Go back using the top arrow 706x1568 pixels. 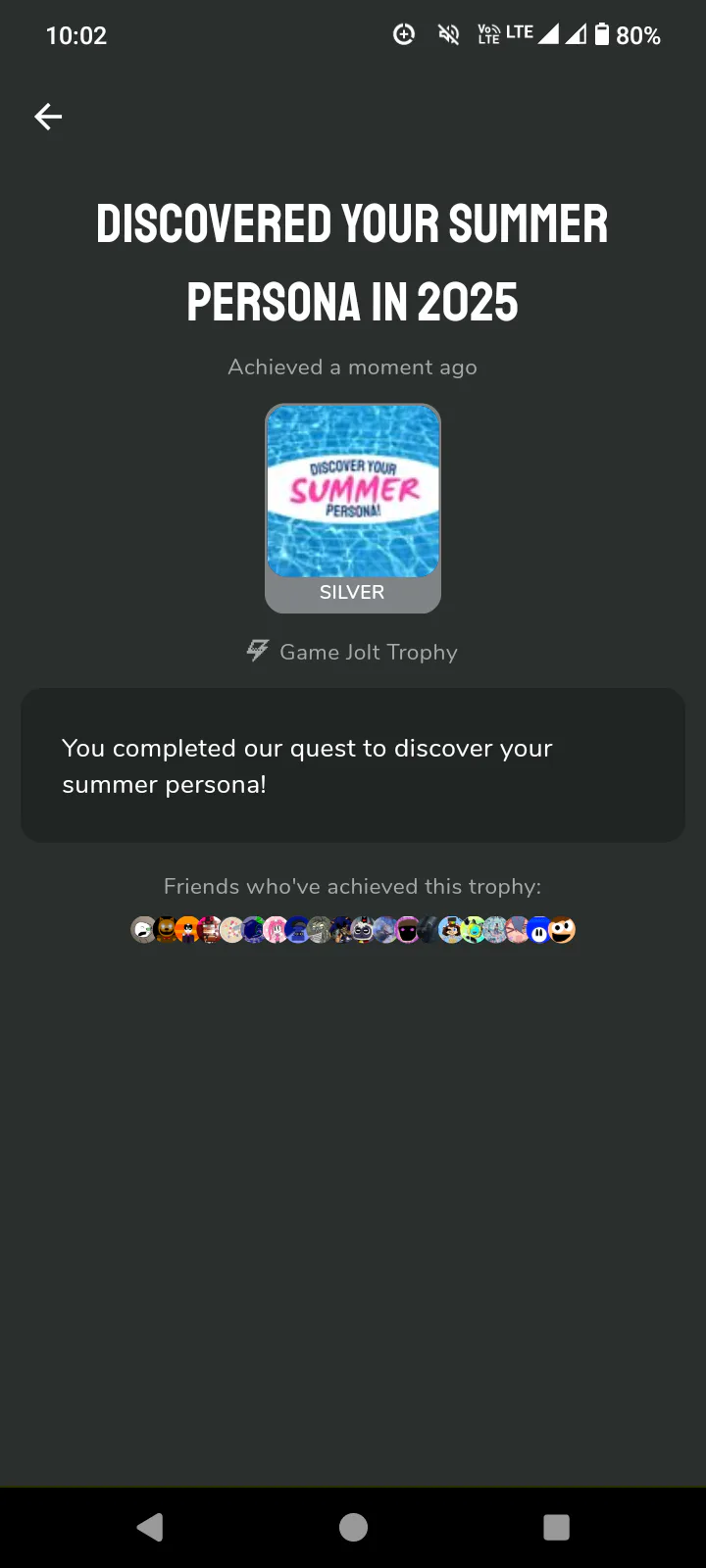point(48,117)
